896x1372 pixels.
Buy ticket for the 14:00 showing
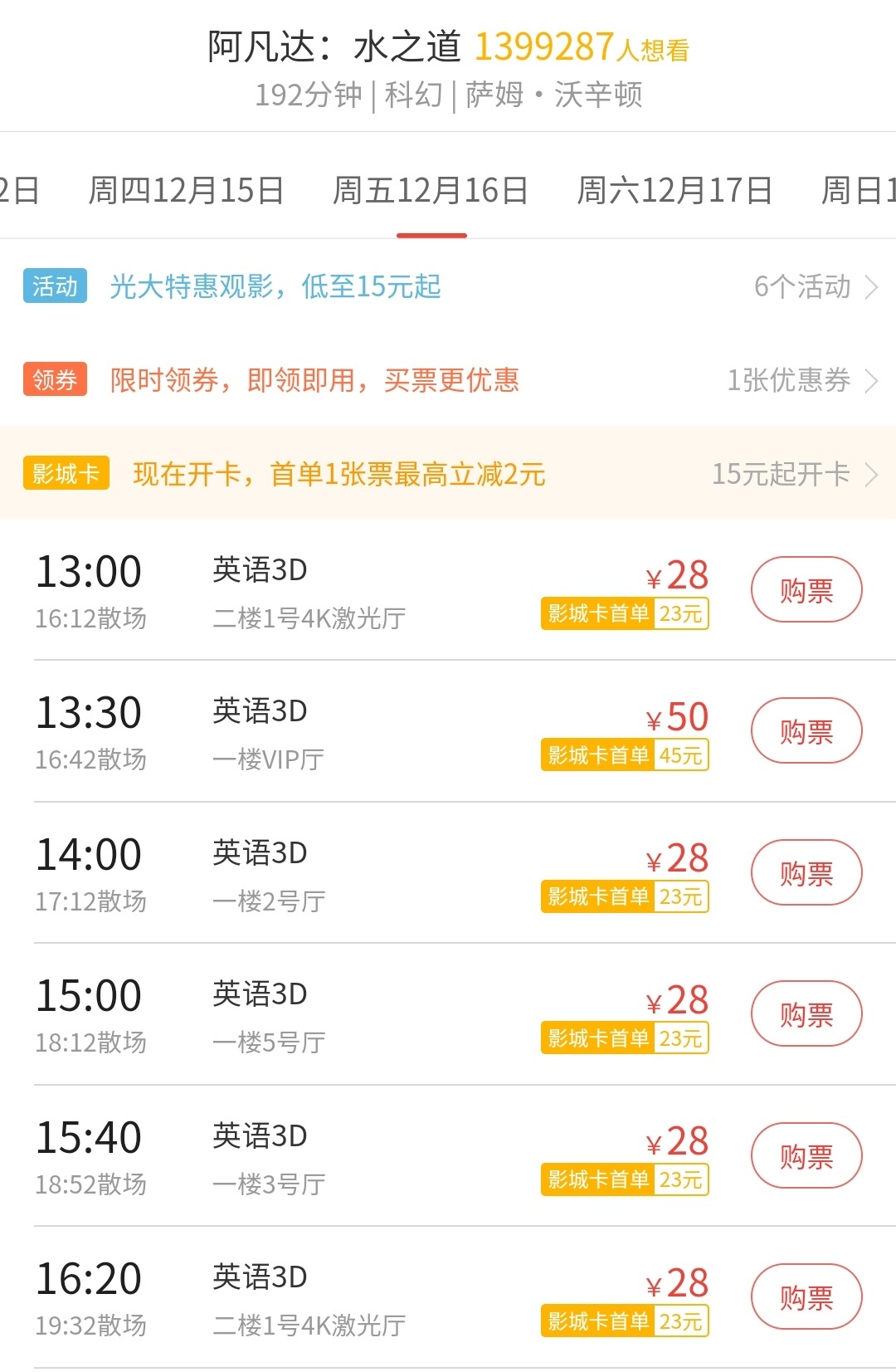point(806,873)
